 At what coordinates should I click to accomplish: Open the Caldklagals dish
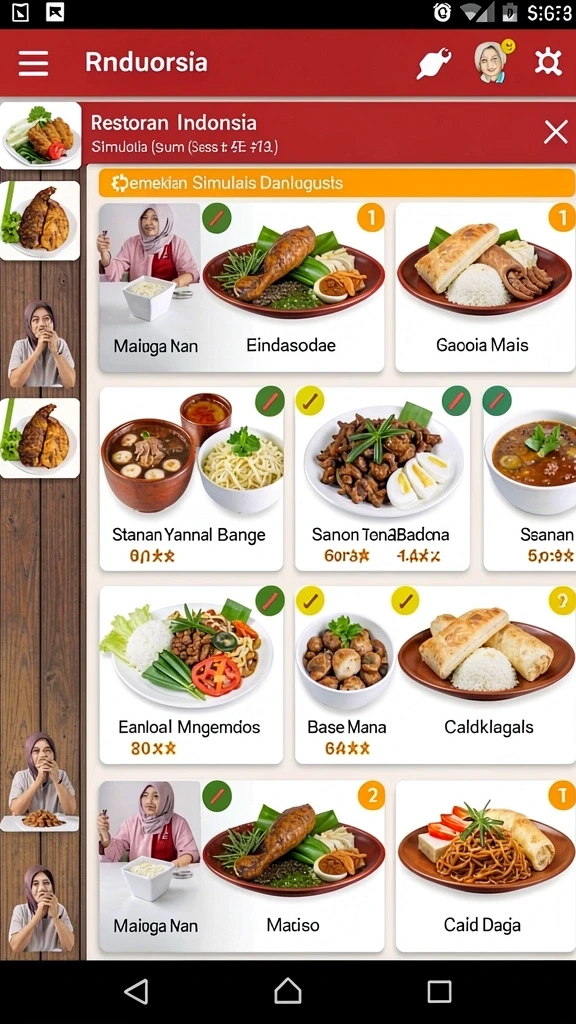(x=487, y=675)
